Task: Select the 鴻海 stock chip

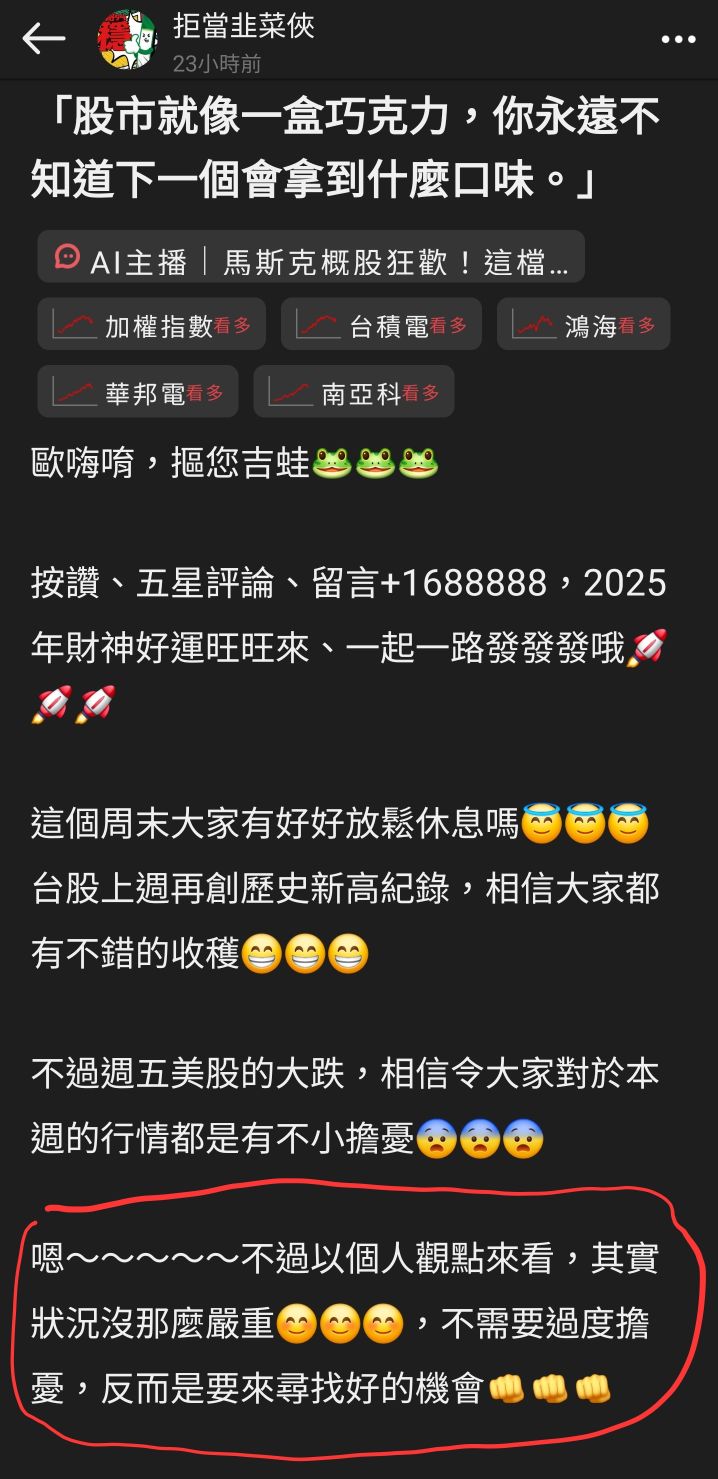Action: (583, 324)
